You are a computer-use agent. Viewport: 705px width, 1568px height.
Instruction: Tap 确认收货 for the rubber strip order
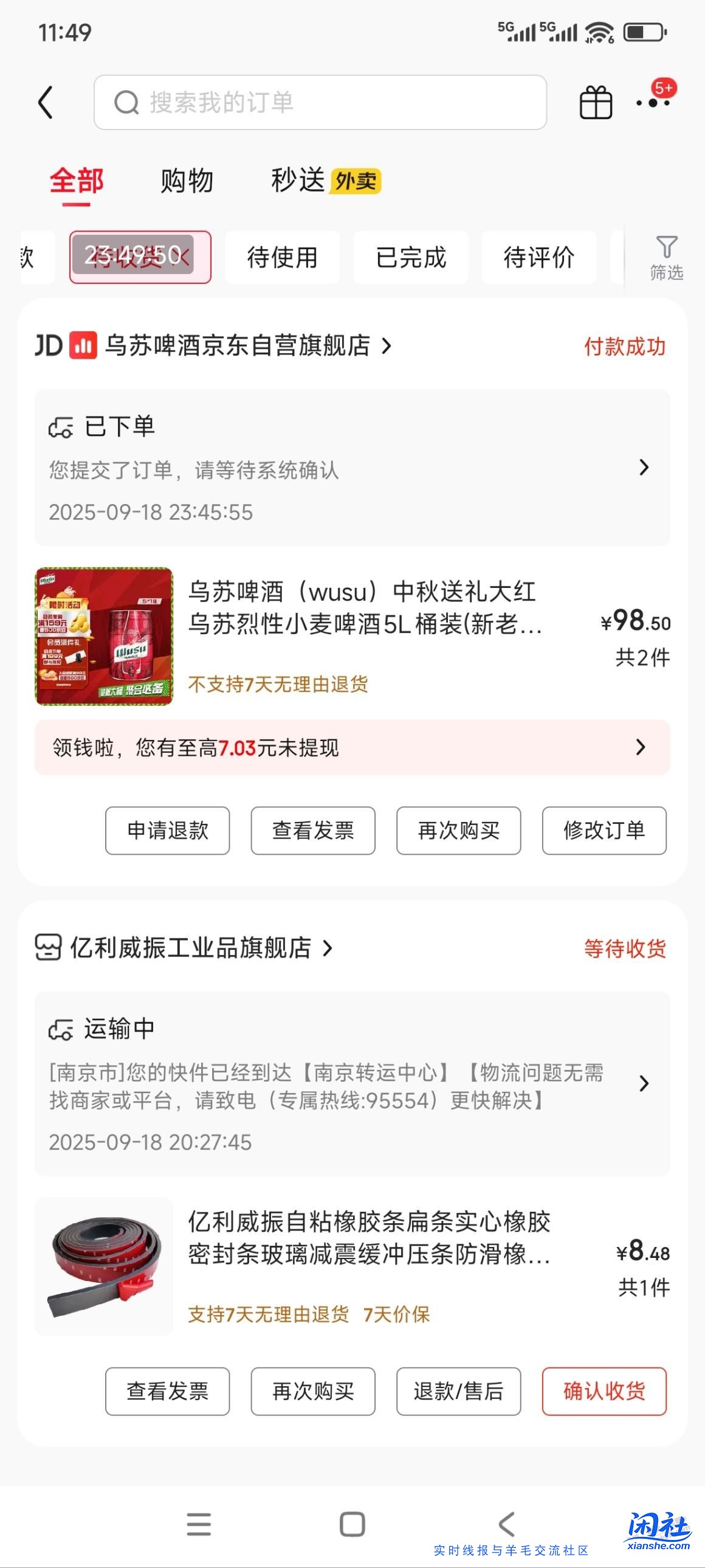(x=604, y=1391)
